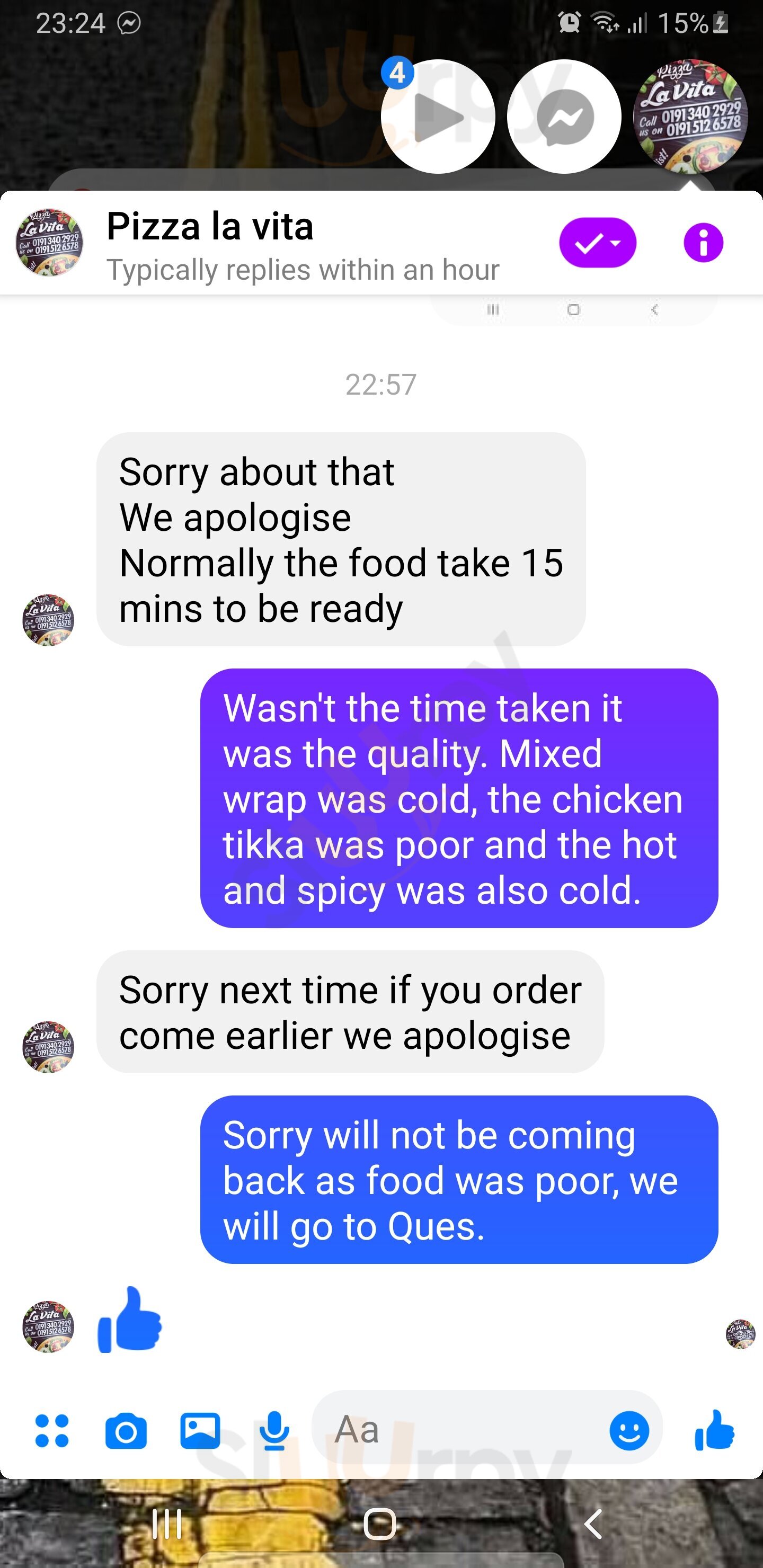Send a thumbs-up like
The image size is (763, 1568).
(x=714, y=1430)
